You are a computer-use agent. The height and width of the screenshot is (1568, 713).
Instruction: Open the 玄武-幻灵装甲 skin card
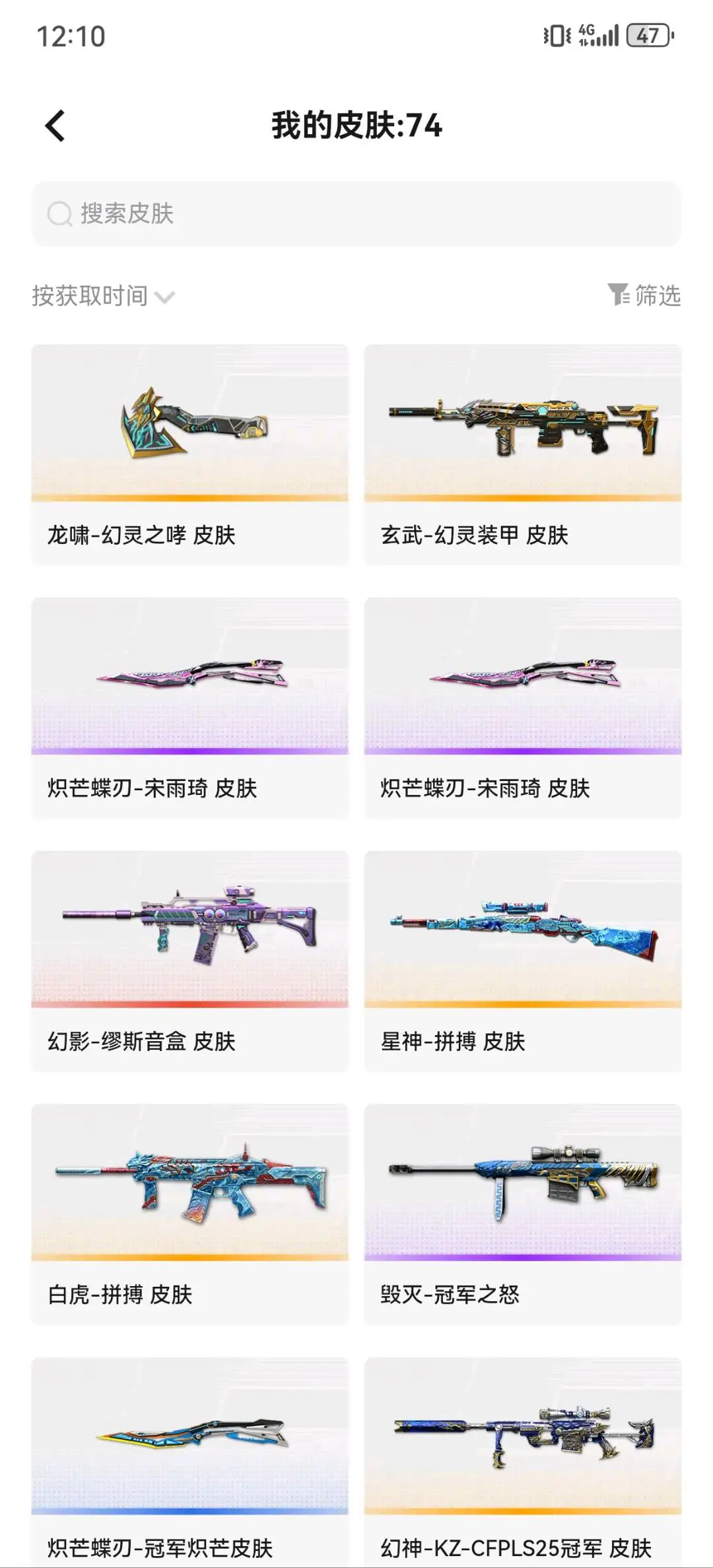coord(523,454)
